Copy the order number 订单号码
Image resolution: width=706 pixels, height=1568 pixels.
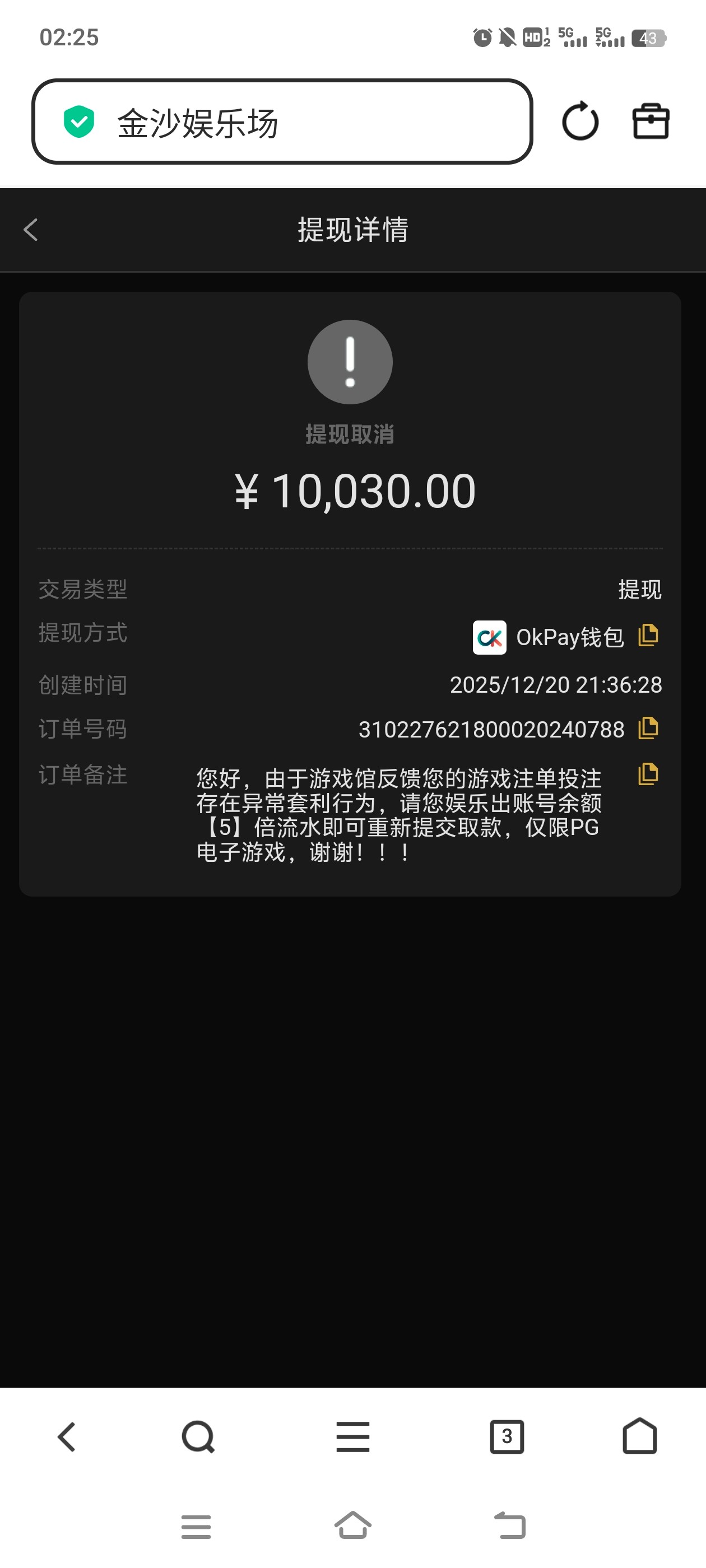pyautogui.click(x=648, y=728)
